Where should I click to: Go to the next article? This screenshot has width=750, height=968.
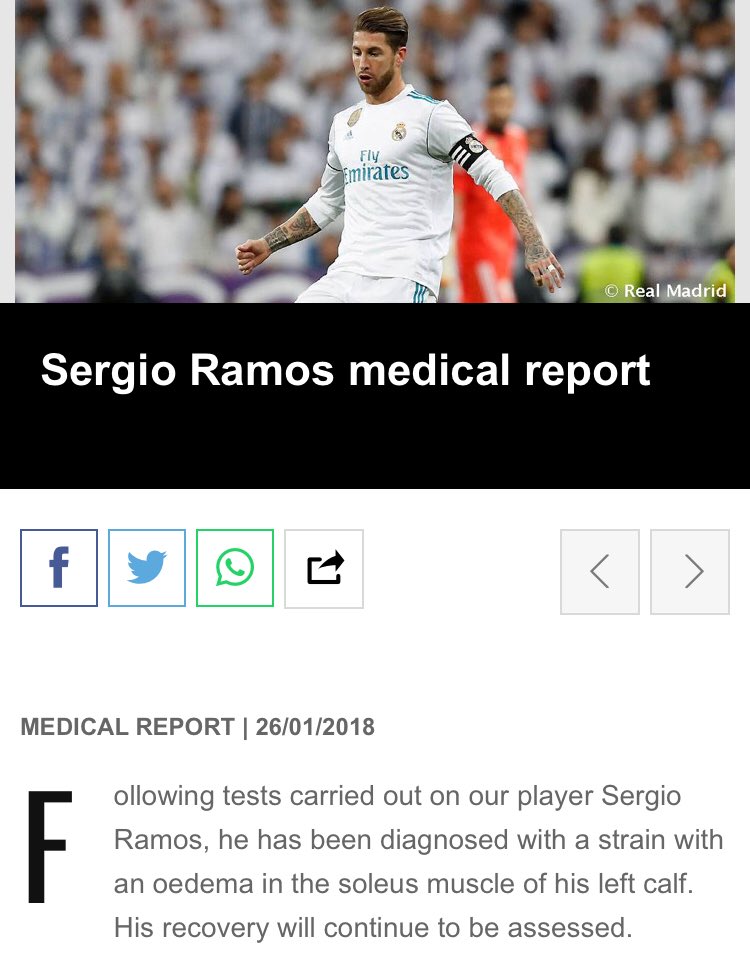(x=690, y=571)
